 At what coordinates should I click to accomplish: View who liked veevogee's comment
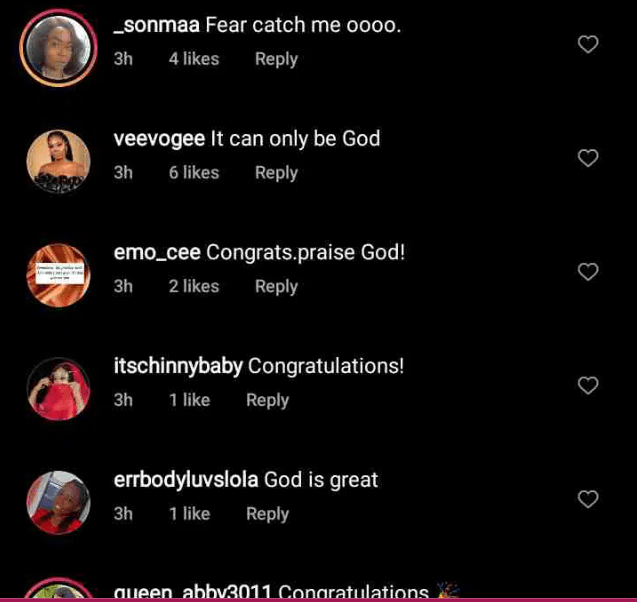193,173
